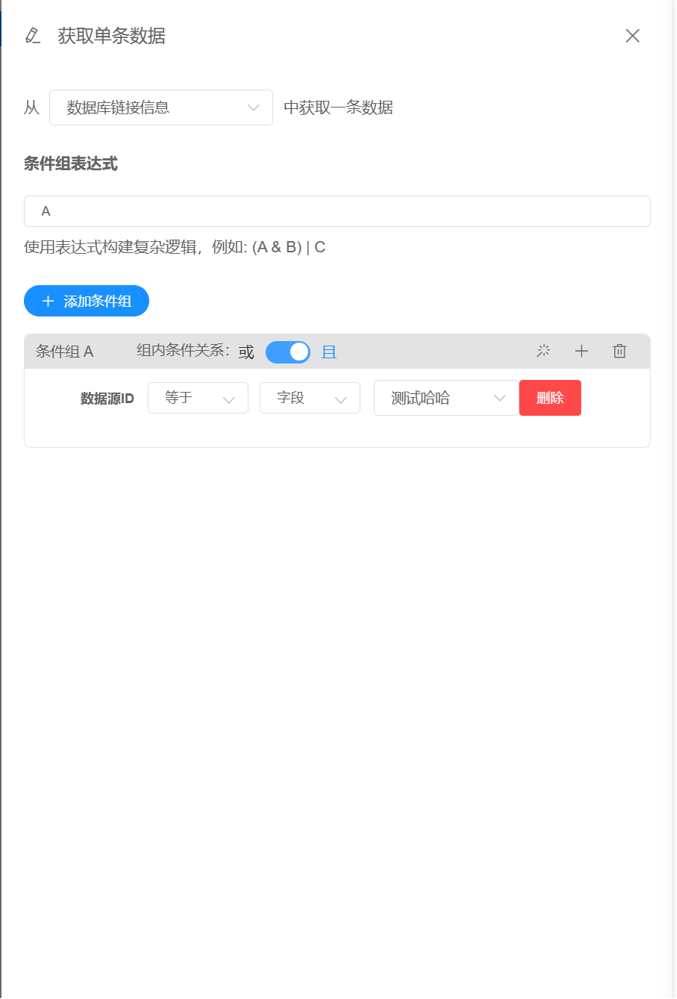Add a condition with the plus icon
This screenshot has width=677, height=999.
point(581,351)
